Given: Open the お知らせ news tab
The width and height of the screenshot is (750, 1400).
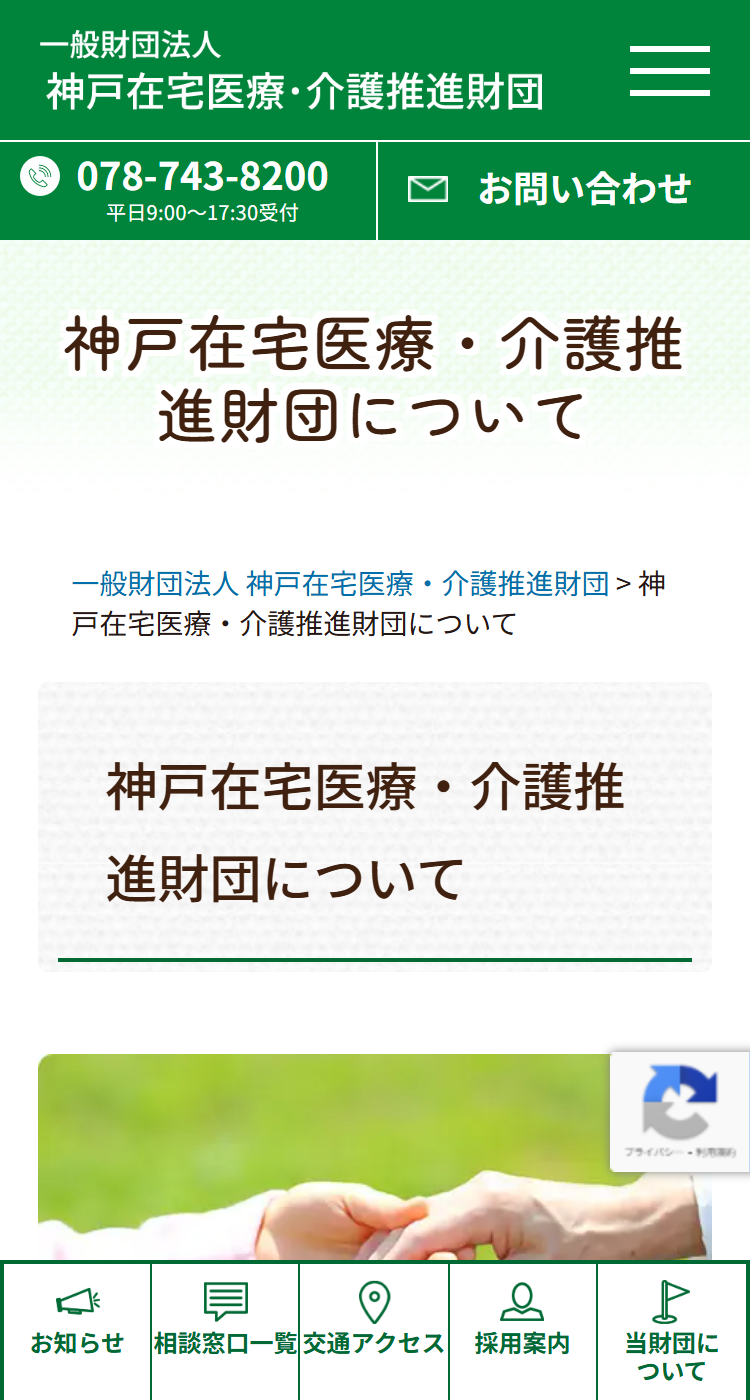Looking at the screenshot, I should click(x=77, y=1330).
